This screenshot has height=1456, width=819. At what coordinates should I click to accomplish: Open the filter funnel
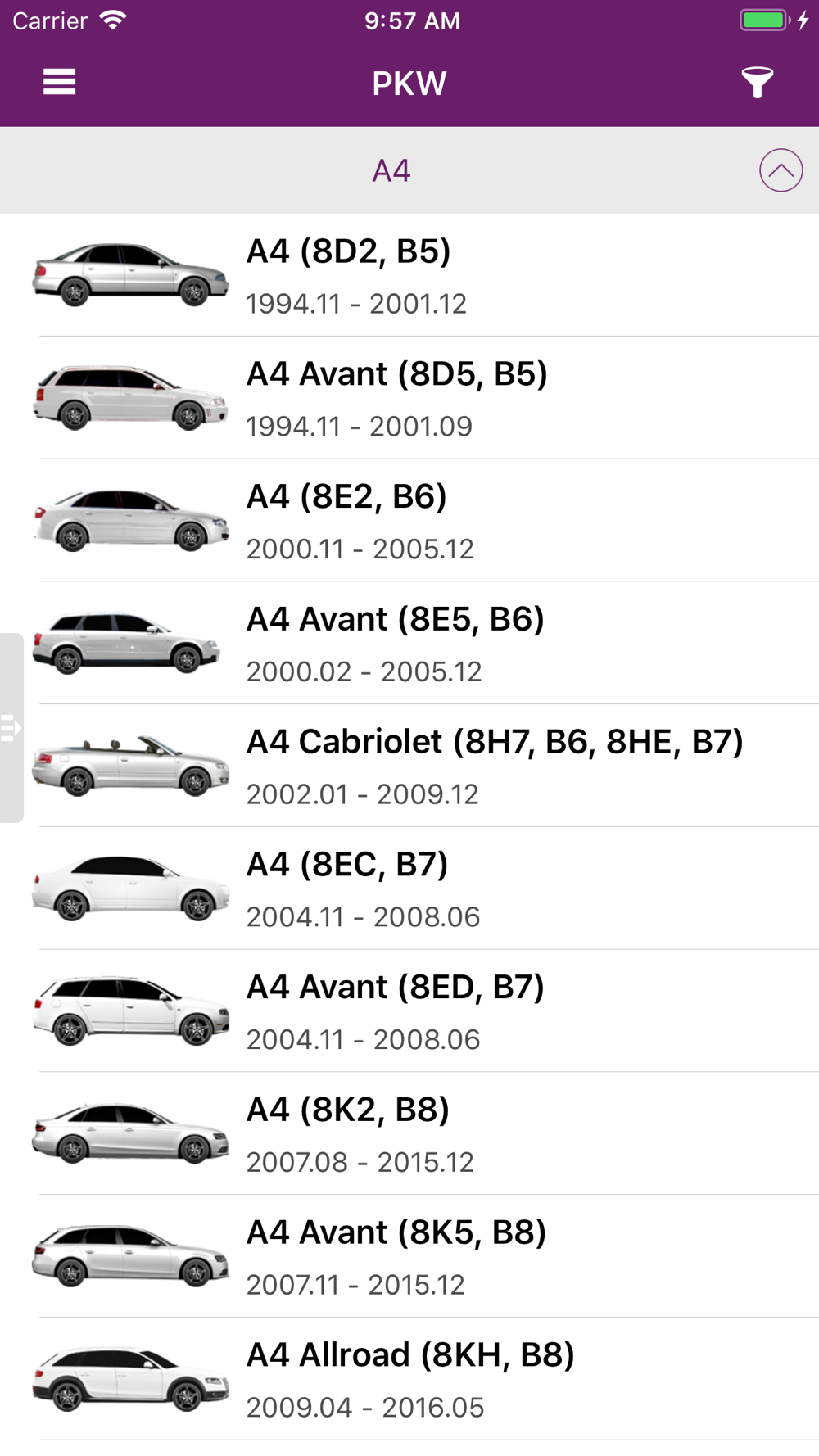pos(757,83)
